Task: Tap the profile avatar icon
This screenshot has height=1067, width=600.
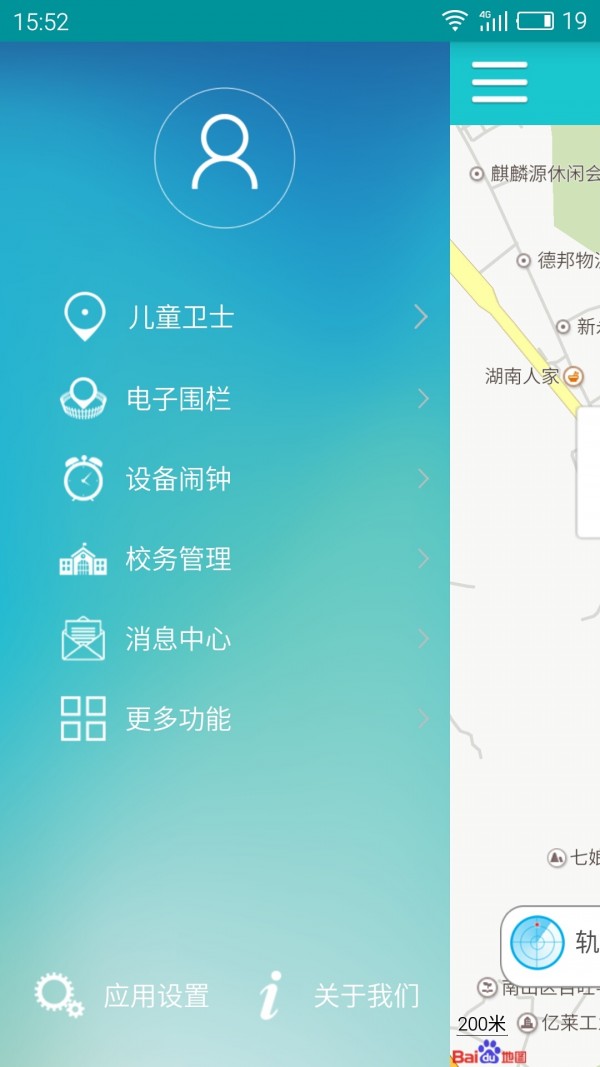Action: pos(224,158)
